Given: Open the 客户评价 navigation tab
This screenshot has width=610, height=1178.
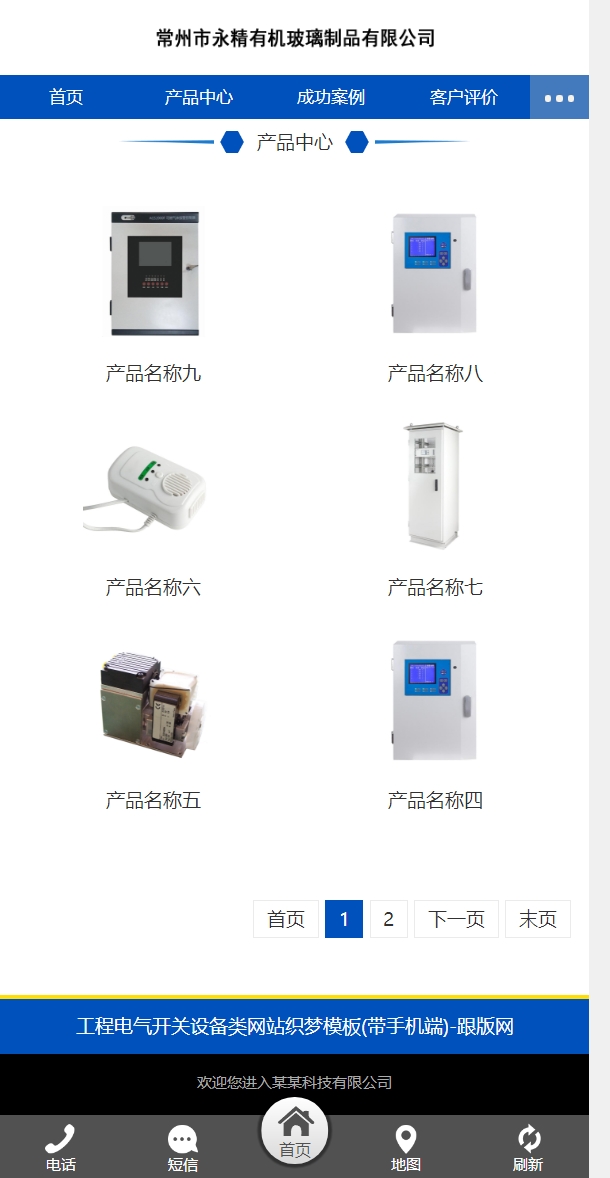Looking at the screenshot, I should (x=463, y=97).
